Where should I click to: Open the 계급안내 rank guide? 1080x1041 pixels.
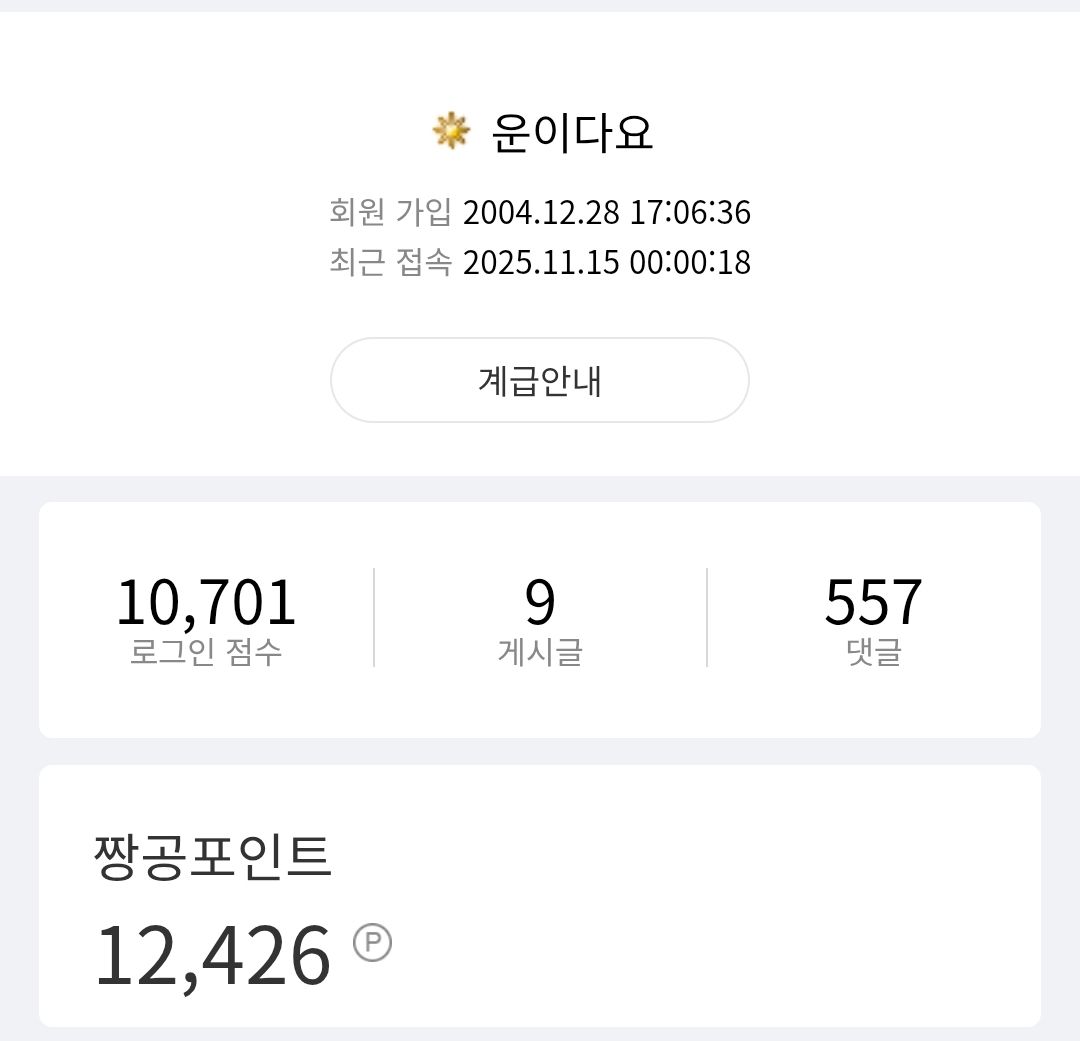(x=539, y=380)
